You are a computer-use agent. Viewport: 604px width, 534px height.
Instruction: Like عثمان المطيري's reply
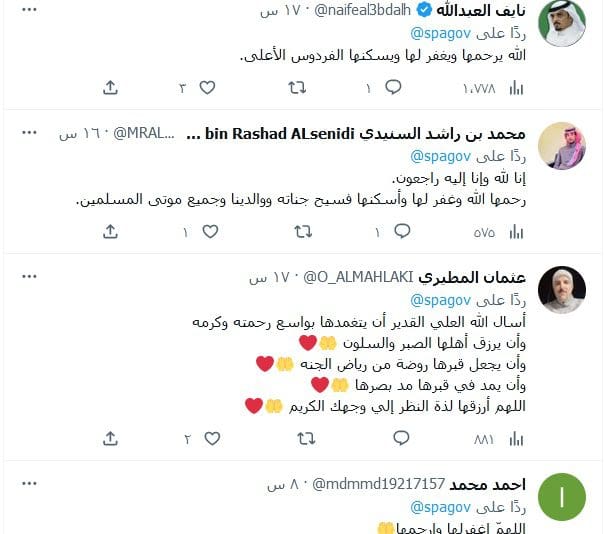[212, 438]
